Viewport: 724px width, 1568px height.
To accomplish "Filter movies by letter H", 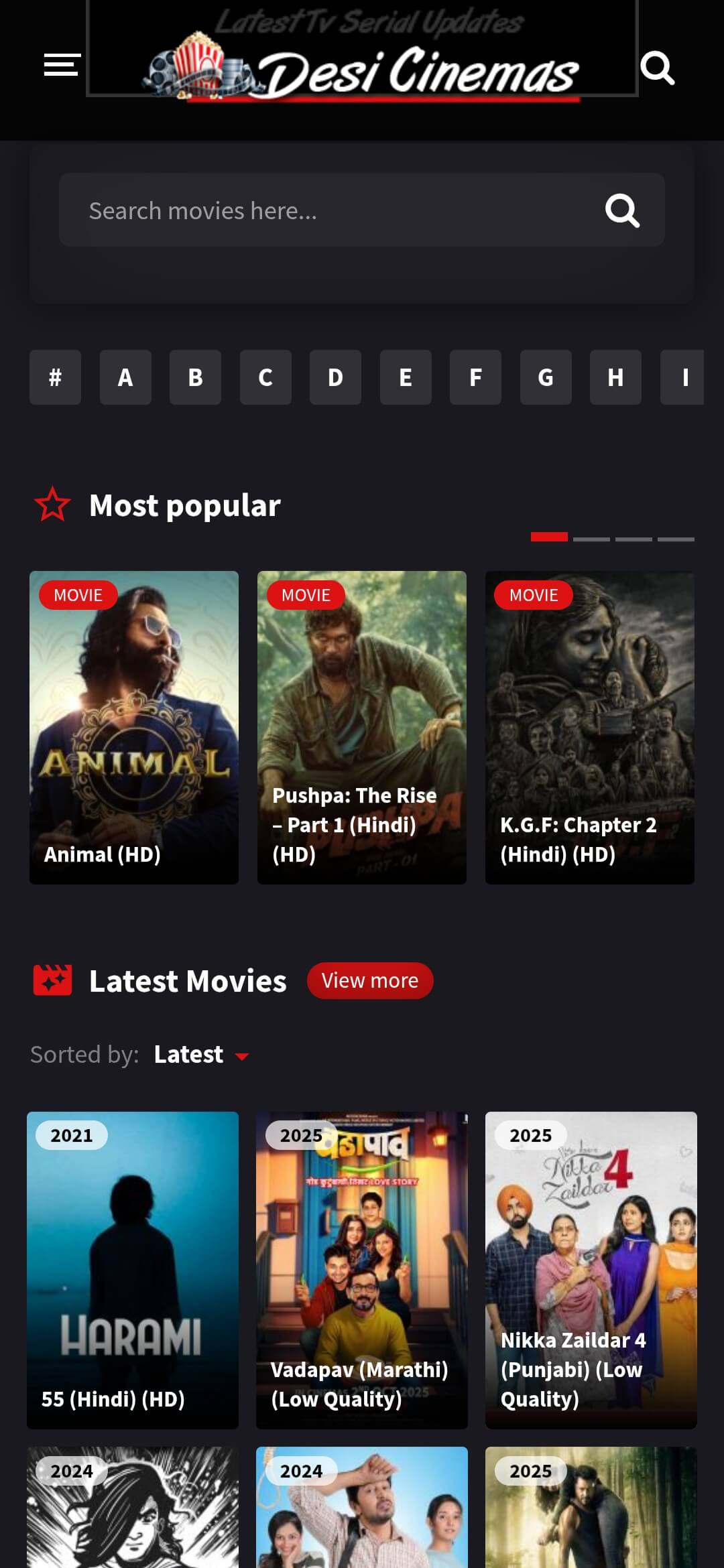I will (x=615, y=377).
